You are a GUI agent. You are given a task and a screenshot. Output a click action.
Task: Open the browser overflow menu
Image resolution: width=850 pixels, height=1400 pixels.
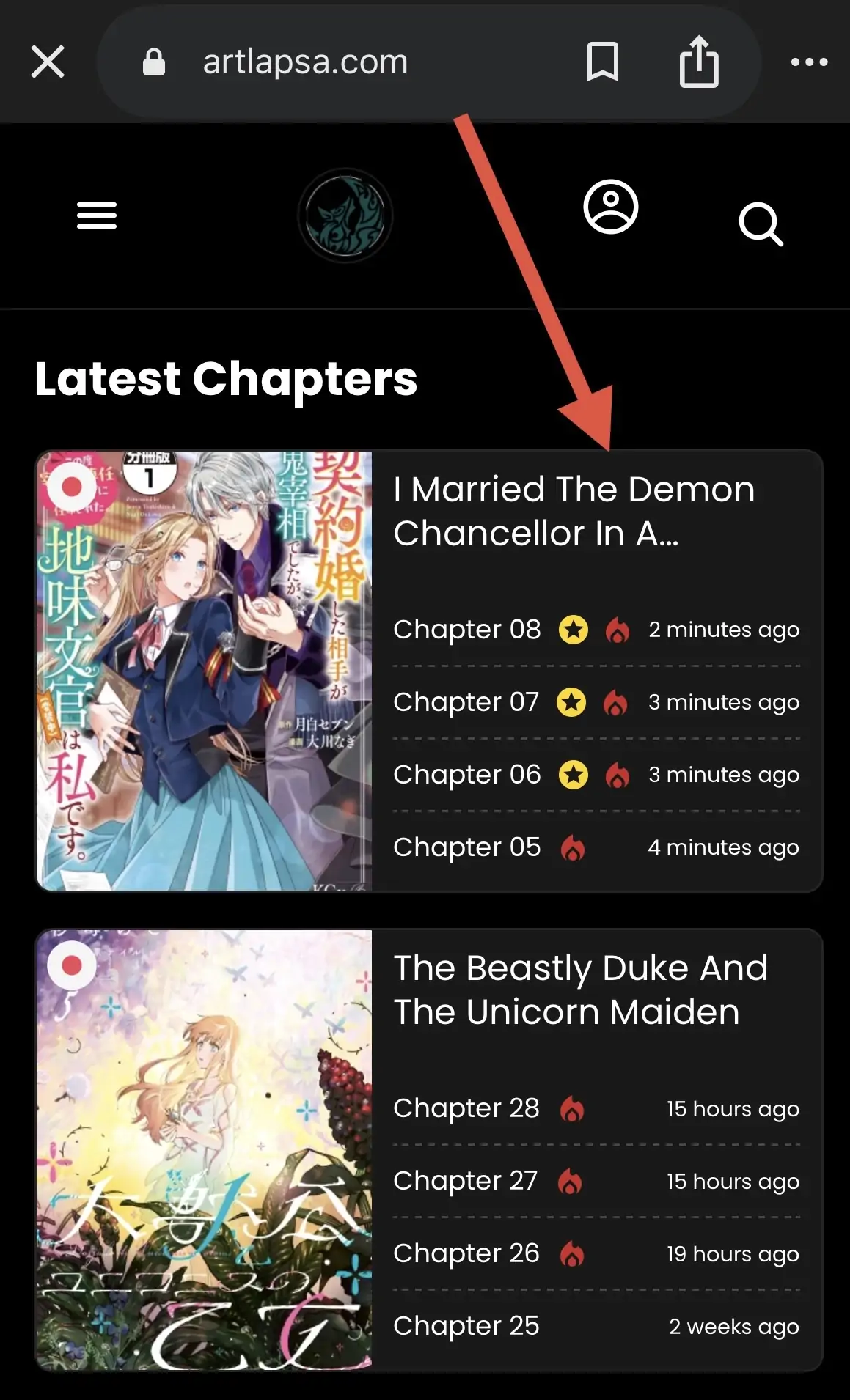click(x=809, y=62)
